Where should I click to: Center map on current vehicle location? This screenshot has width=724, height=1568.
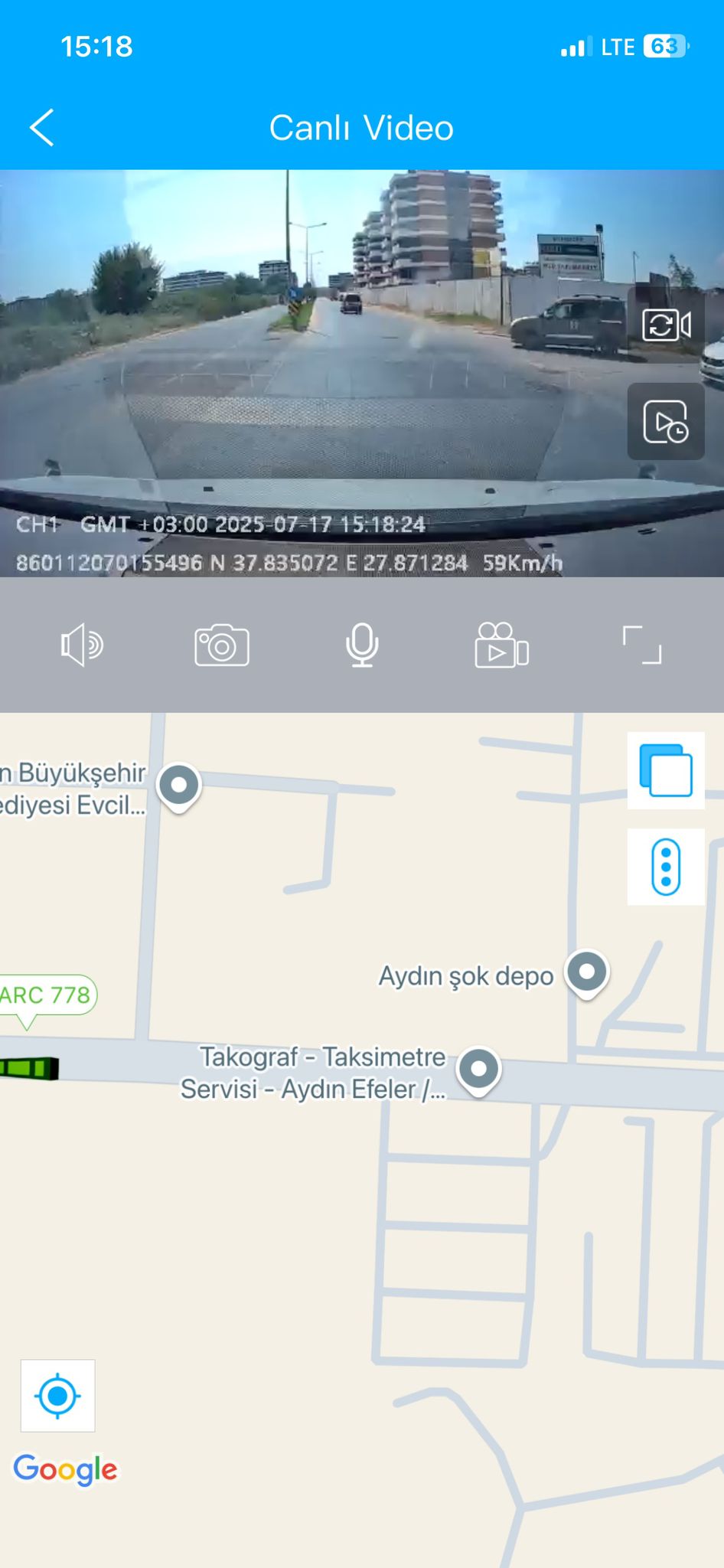tap(58, 1395)
